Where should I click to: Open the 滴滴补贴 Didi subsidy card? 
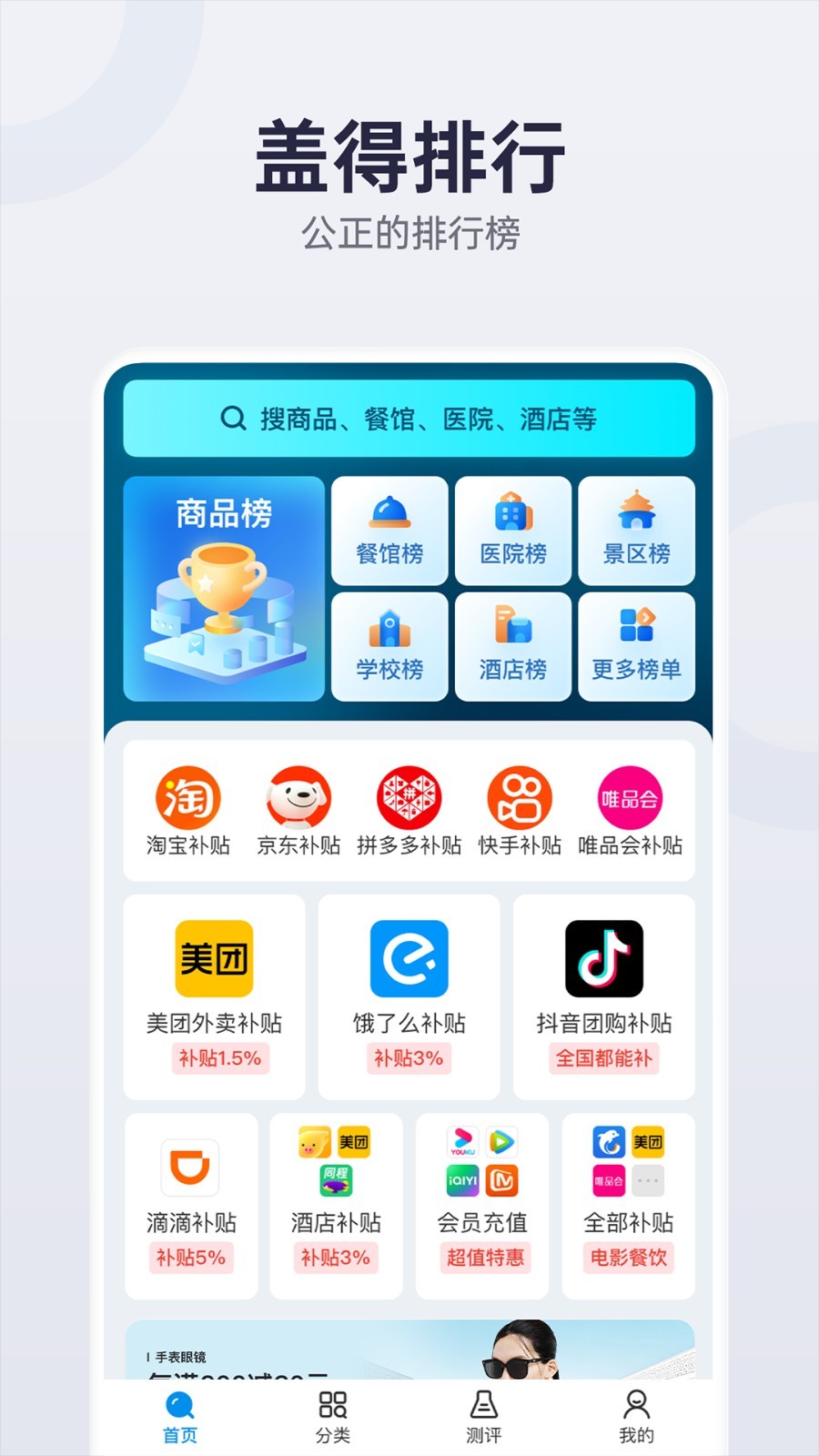tap(190, 1201)
